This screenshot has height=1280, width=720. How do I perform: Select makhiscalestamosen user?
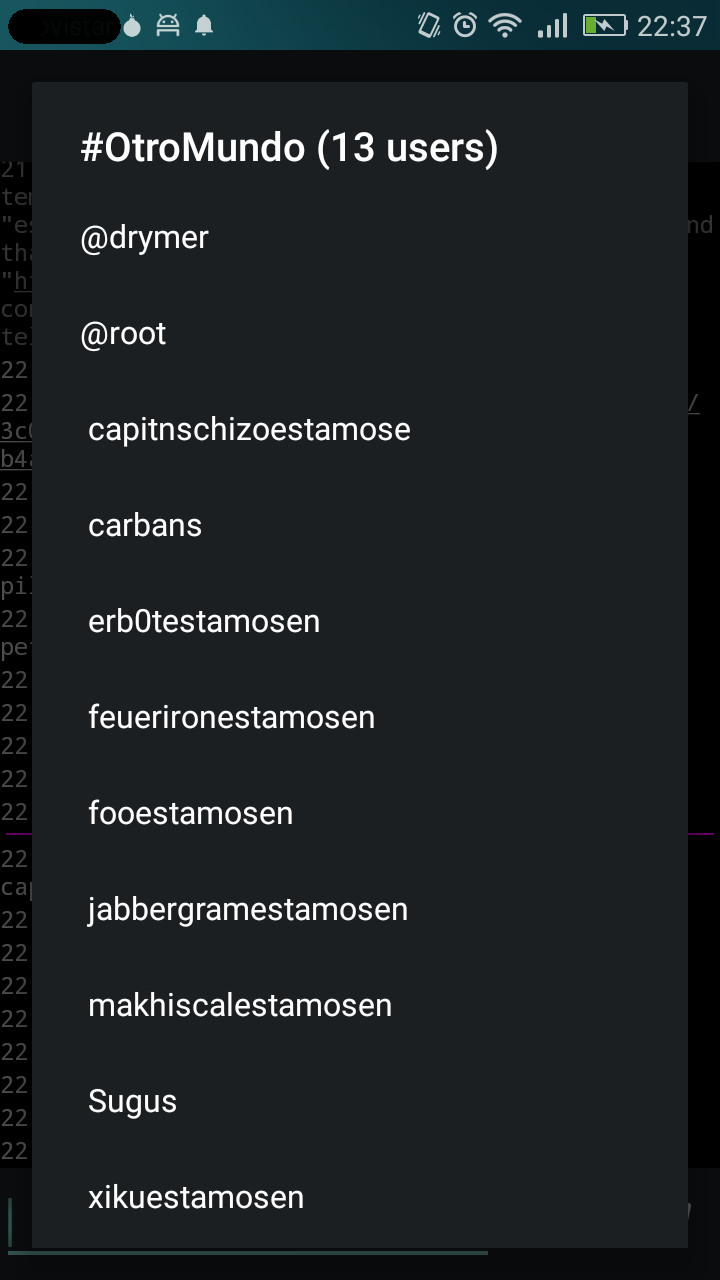coord(360,1006)
